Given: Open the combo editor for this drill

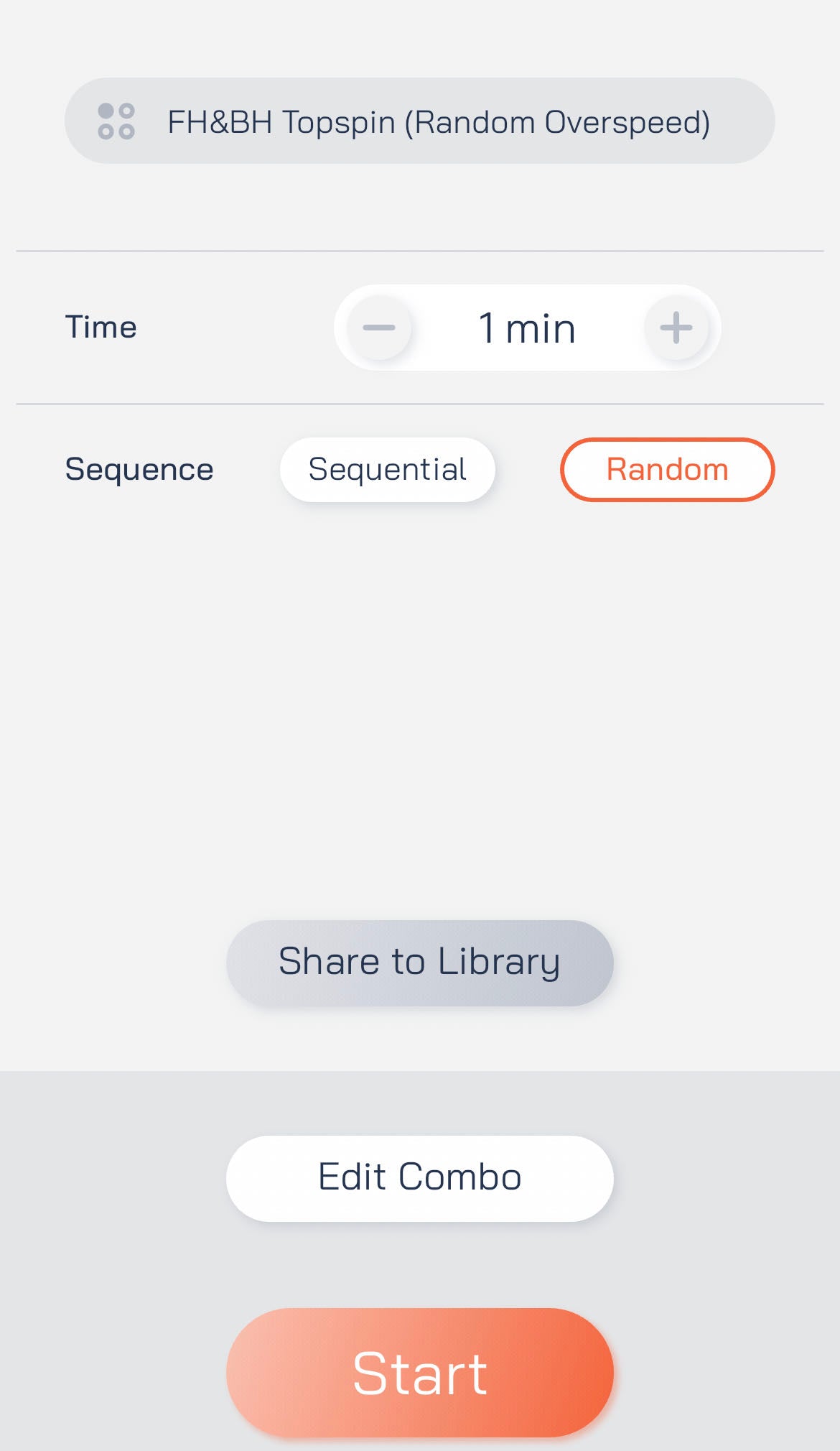Looking at the screenshot, I should pyautogui.click(x=419, y=1177).
